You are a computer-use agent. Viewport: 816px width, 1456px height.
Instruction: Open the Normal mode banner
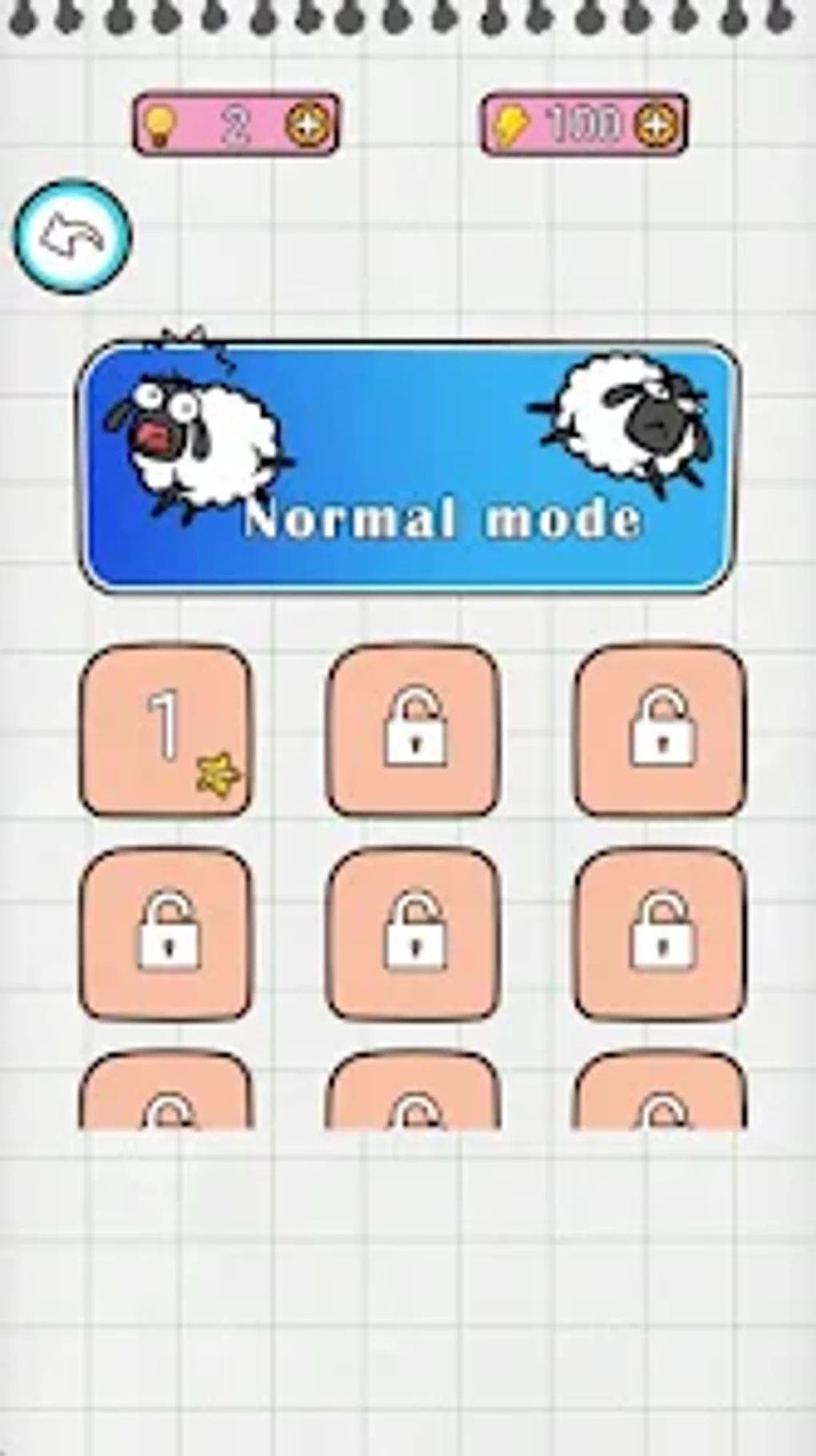pyautogui.click(x=408, y=467)
